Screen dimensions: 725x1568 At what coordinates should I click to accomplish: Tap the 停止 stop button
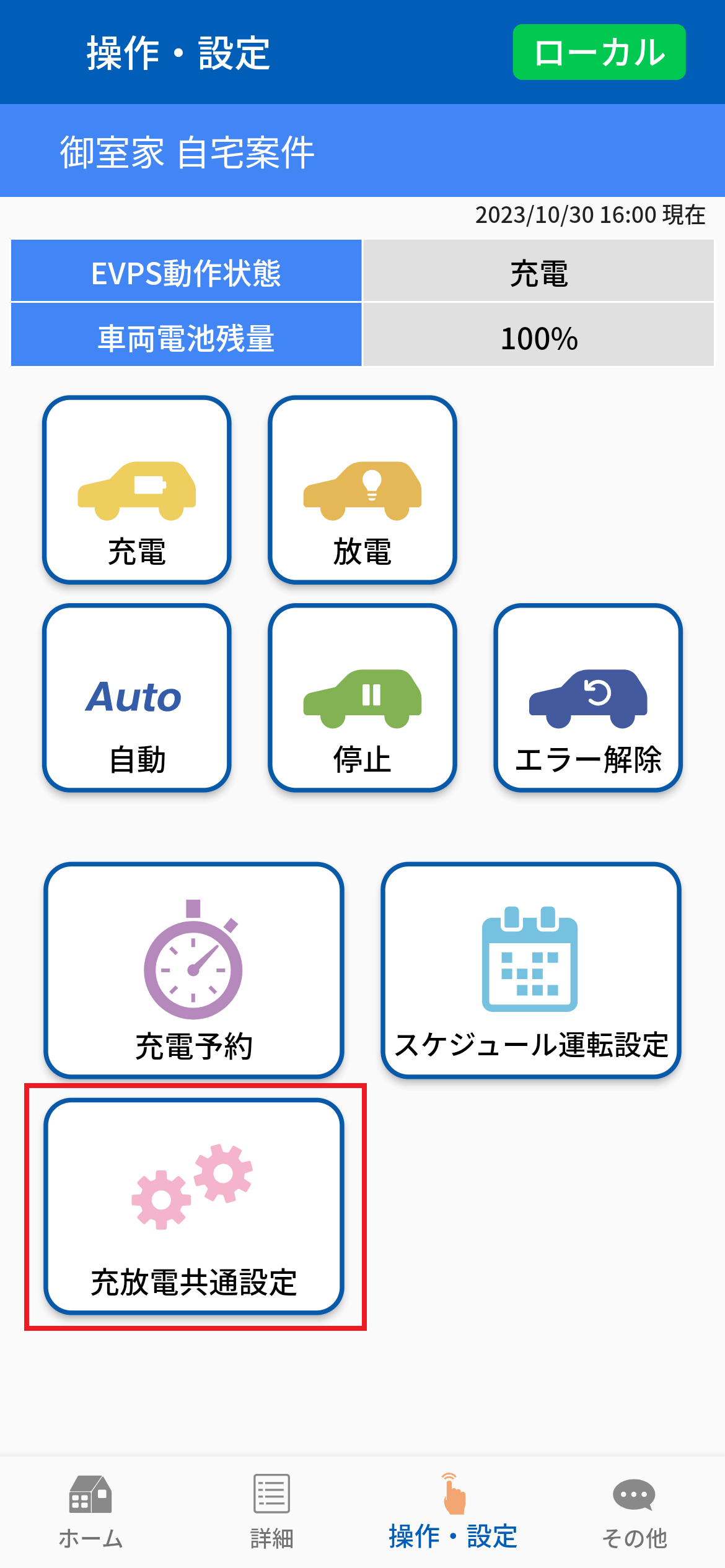[362, 698]
